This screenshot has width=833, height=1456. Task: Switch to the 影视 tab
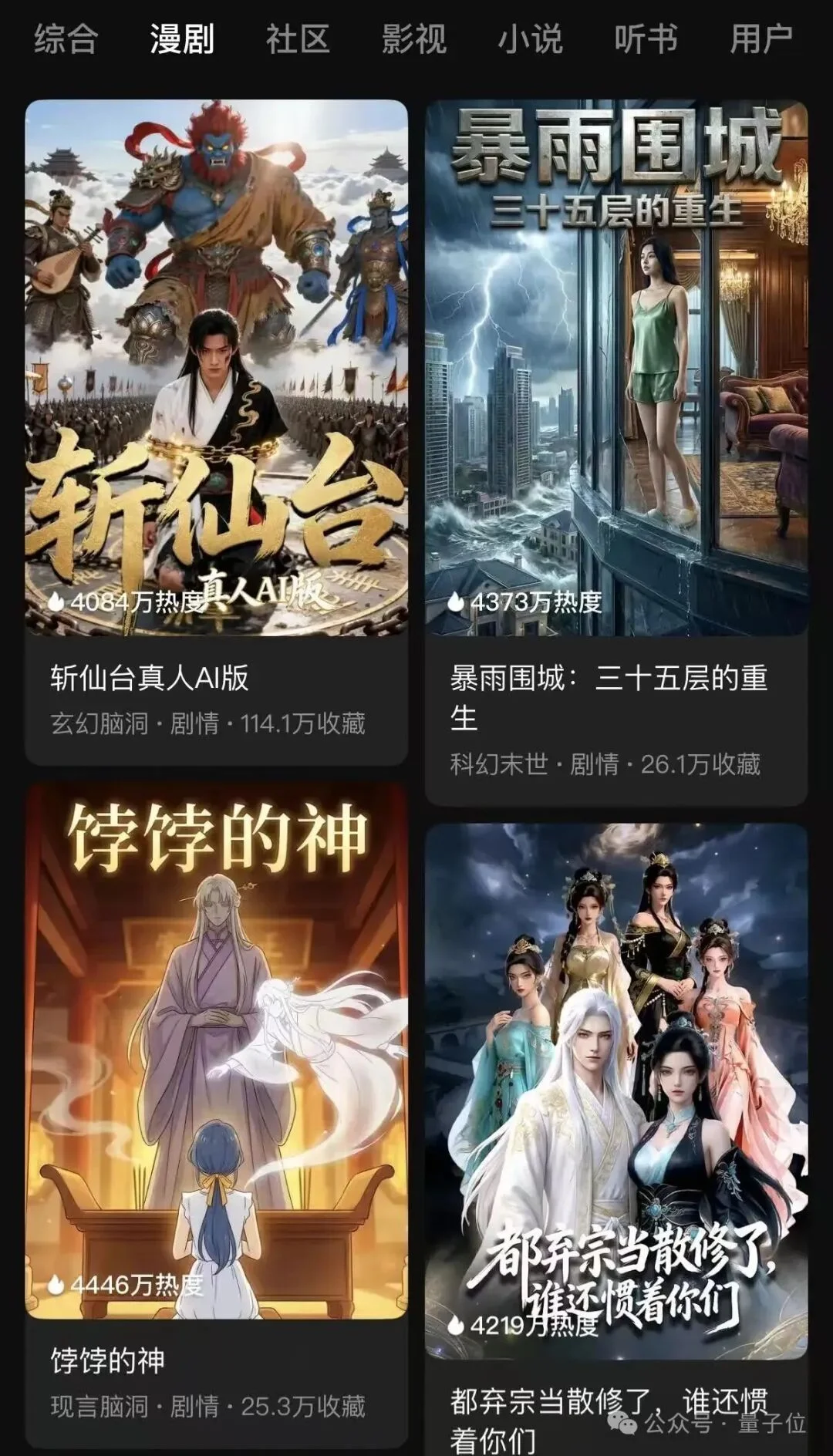pyautogui.click(x=412, y=40)
